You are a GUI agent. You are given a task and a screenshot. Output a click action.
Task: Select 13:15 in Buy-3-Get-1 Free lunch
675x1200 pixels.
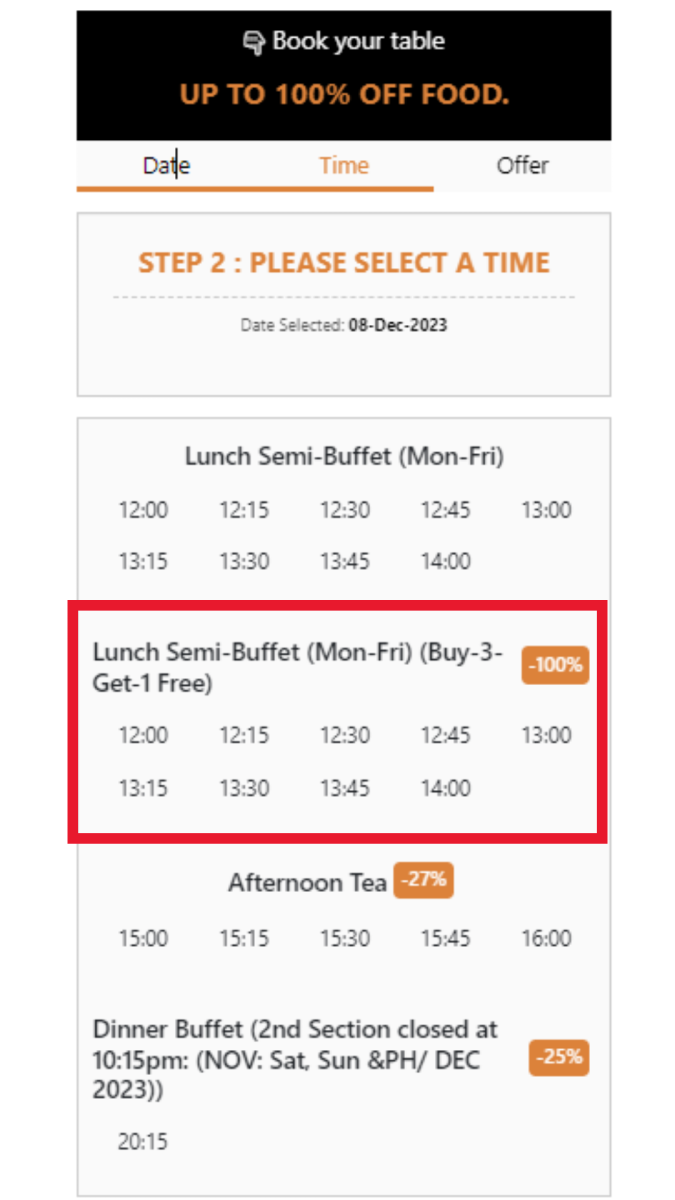[x=144, y=787]
